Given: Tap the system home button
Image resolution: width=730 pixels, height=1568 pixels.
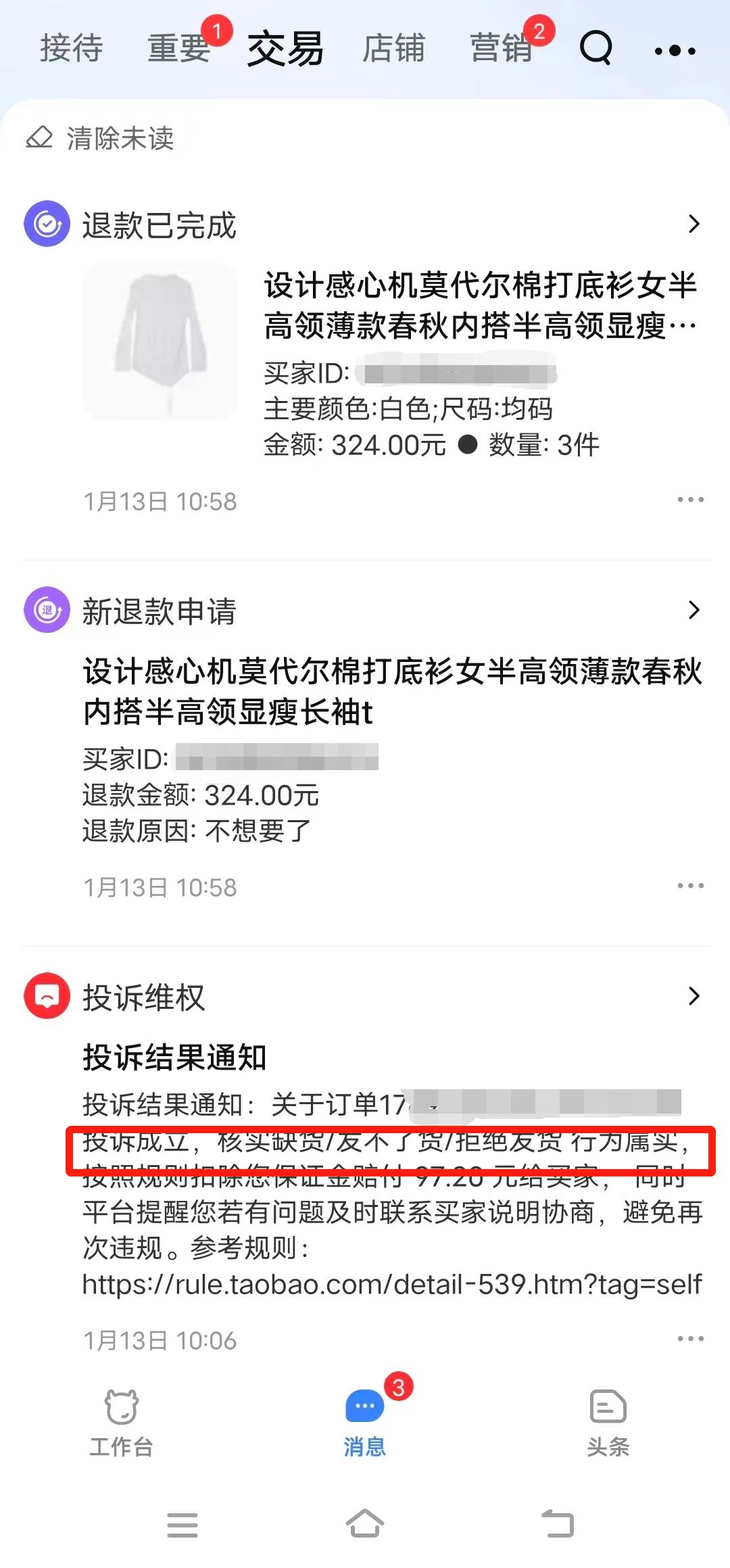Looking at the screenshot, I should point(365,1525).
